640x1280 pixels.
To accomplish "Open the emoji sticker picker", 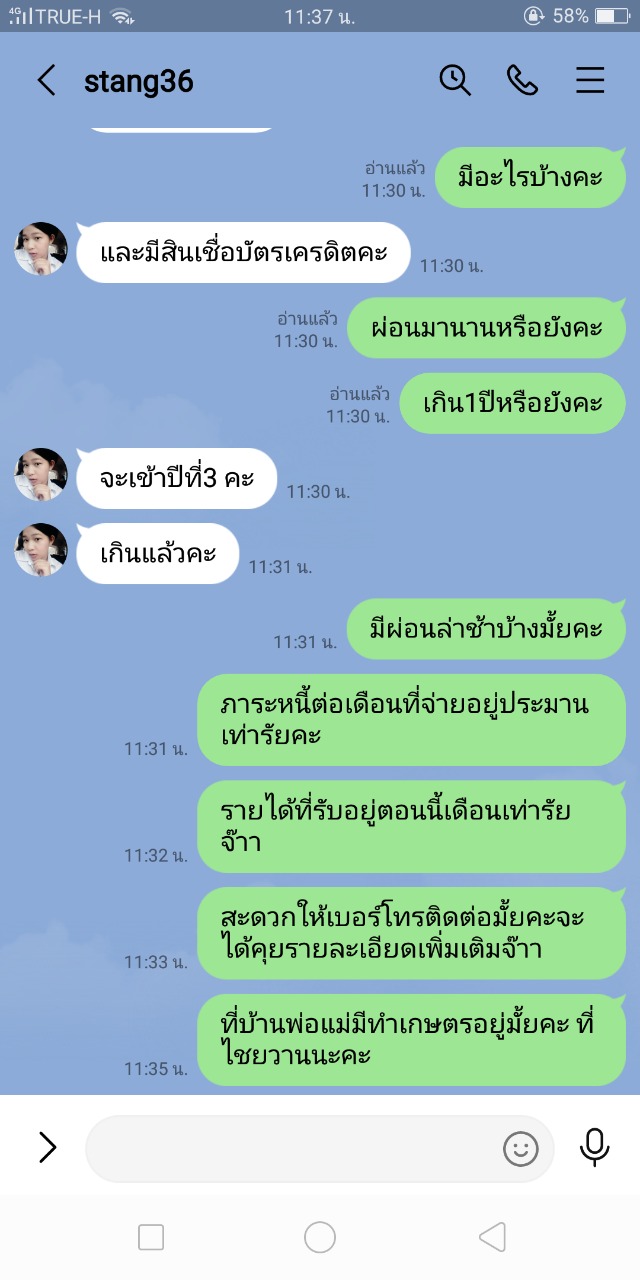I will pos(520,1148).
